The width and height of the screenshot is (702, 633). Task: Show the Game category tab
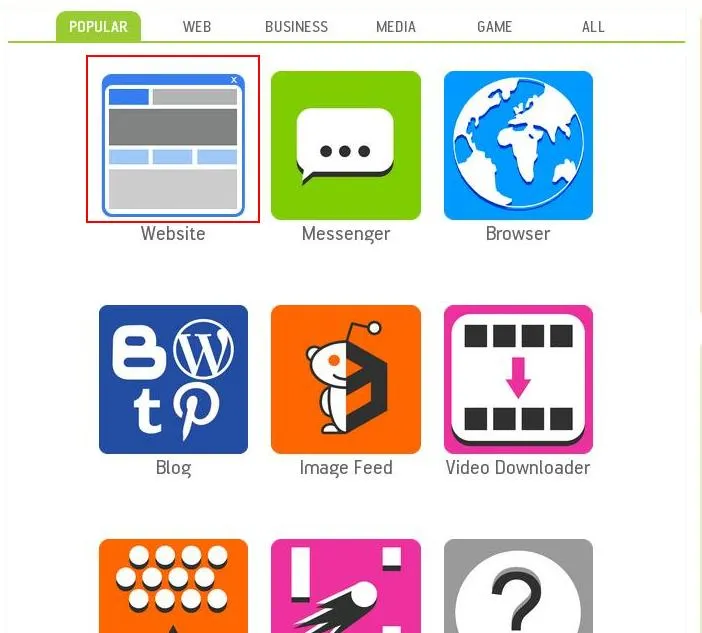494,27
